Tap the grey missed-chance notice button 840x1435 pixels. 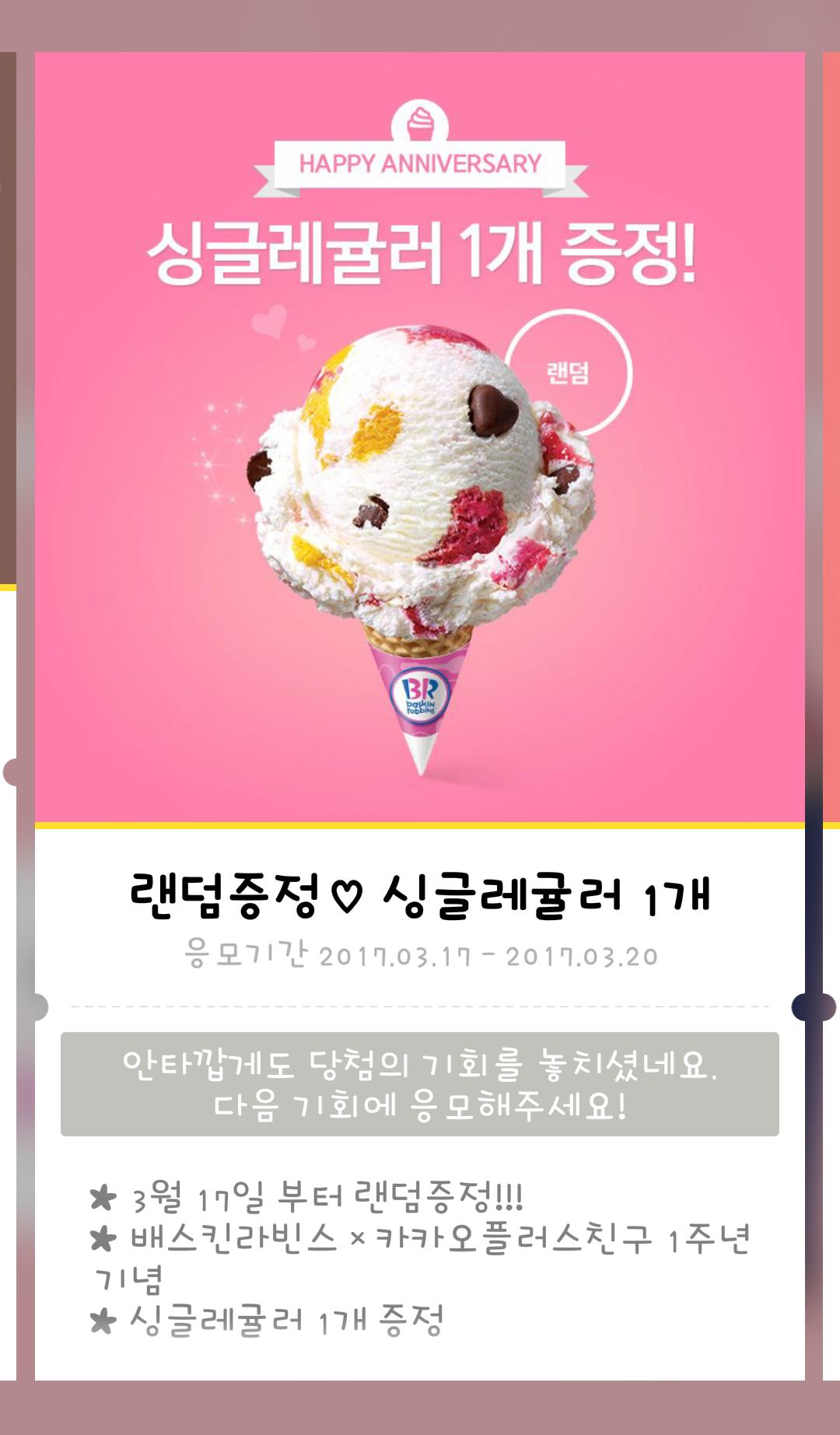(420, 1084)
